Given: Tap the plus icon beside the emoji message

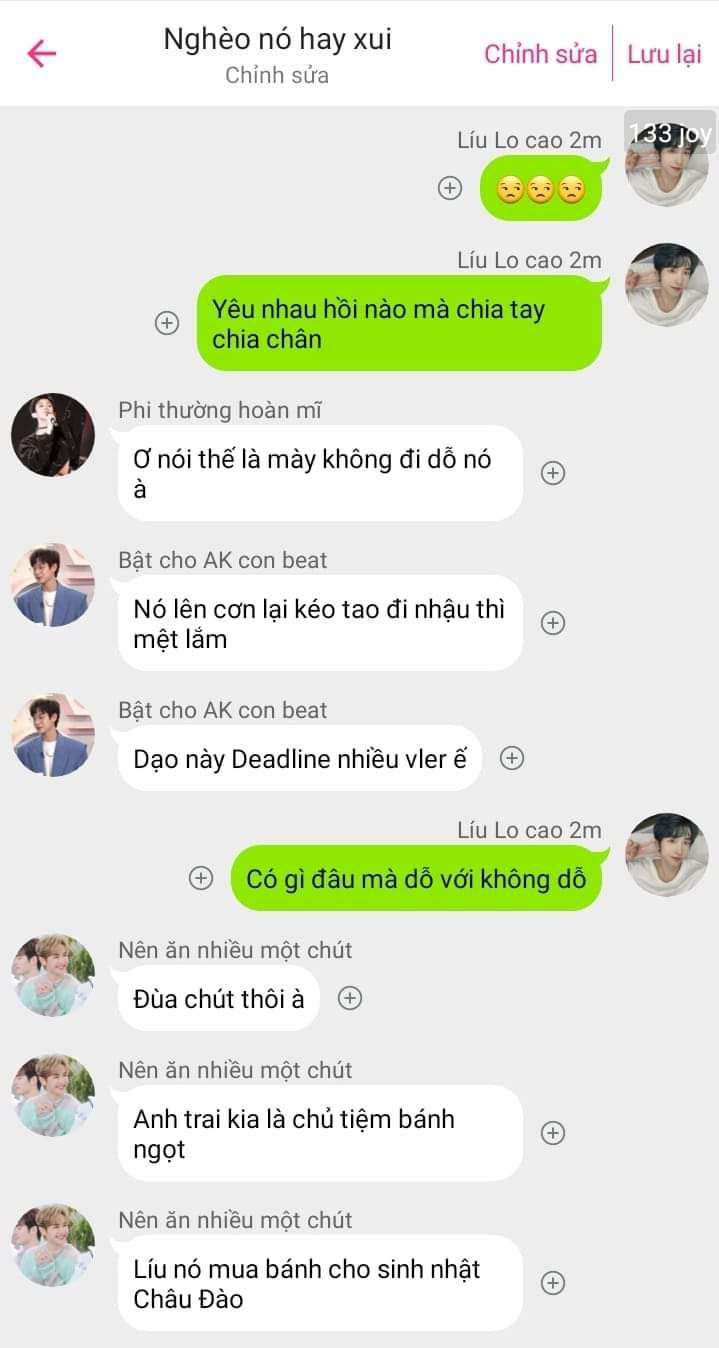Looking at the screenshot, I should point(451,188).
